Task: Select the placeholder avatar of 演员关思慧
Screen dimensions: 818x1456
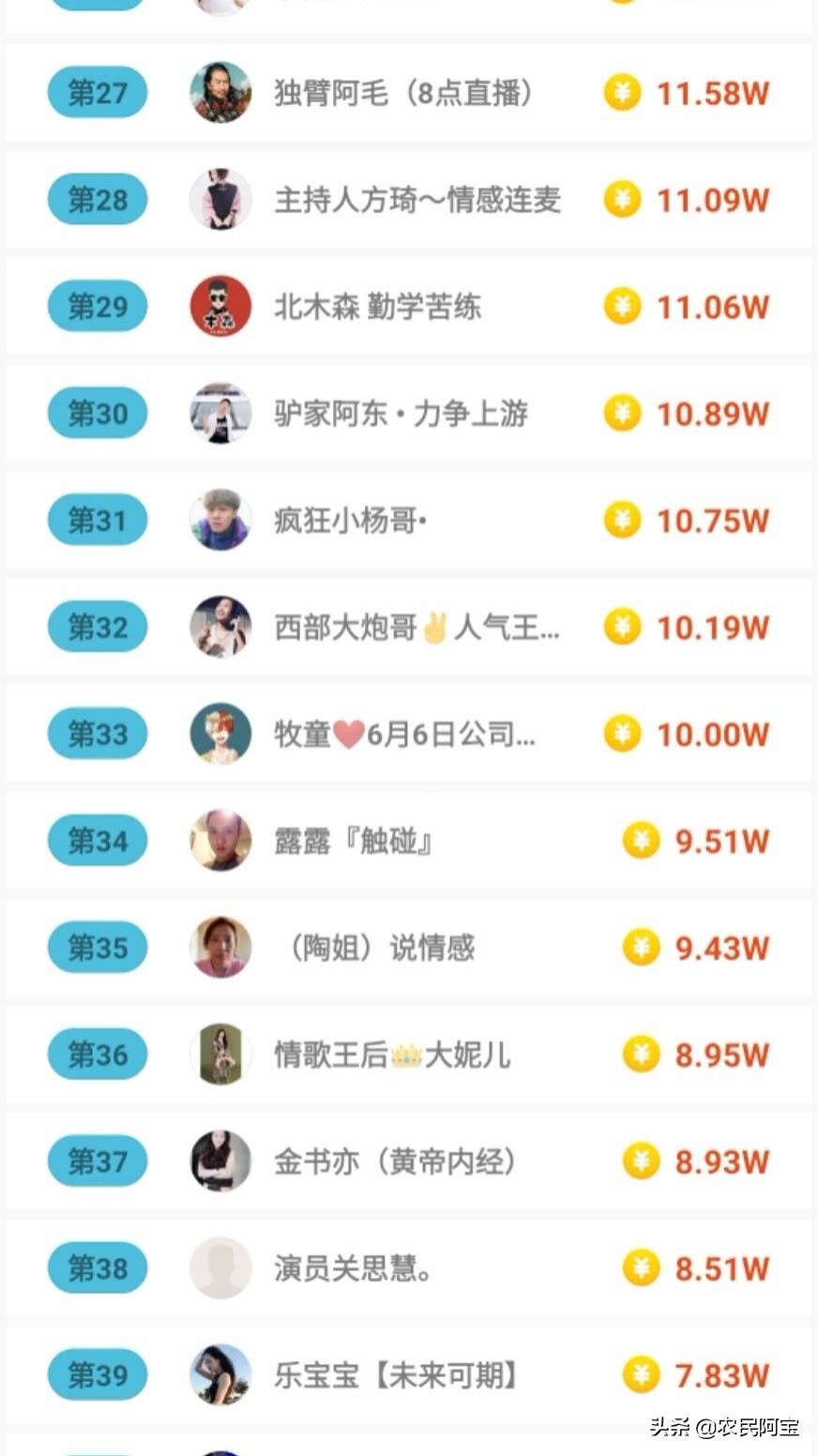Action: tap(220, 1267)
